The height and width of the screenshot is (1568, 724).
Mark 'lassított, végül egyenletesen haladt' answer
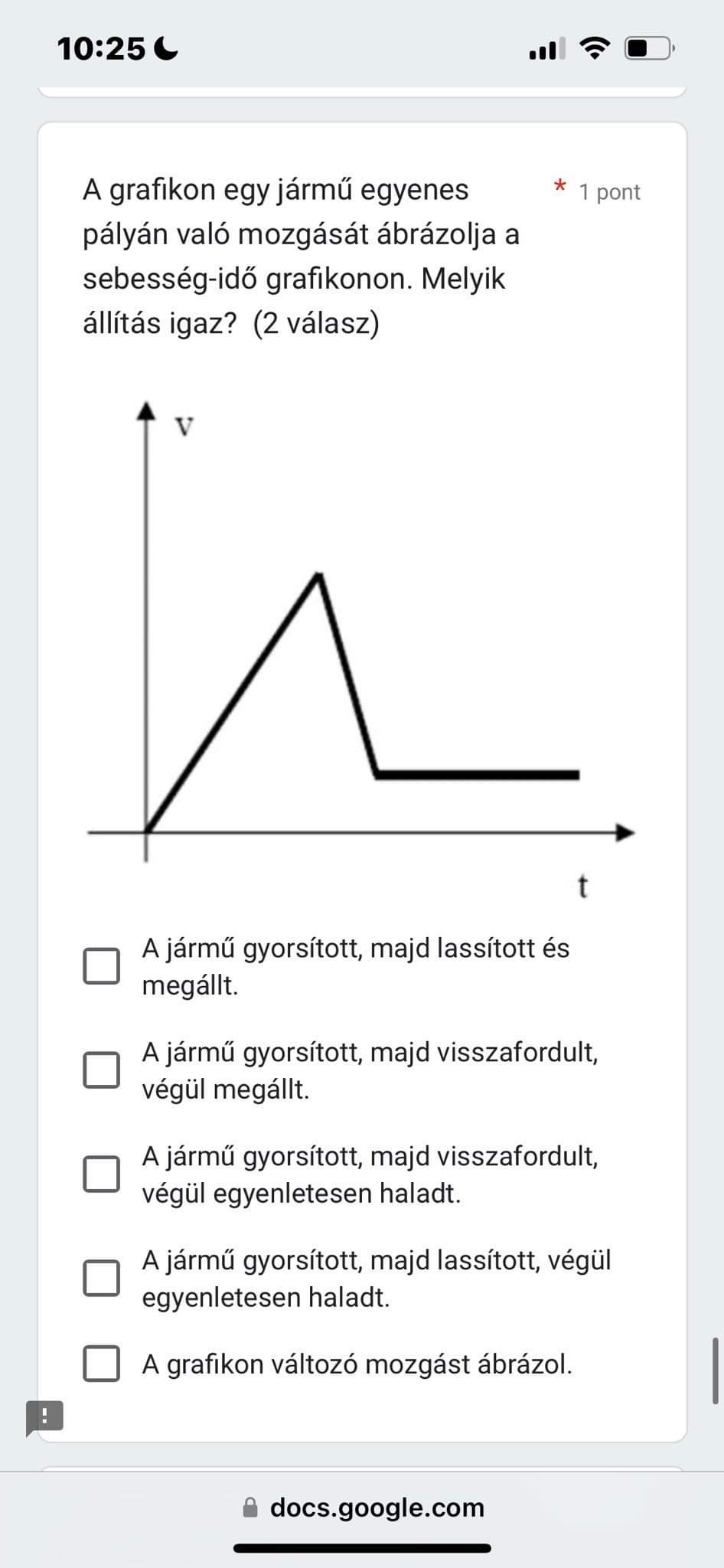coord(101,1278)
